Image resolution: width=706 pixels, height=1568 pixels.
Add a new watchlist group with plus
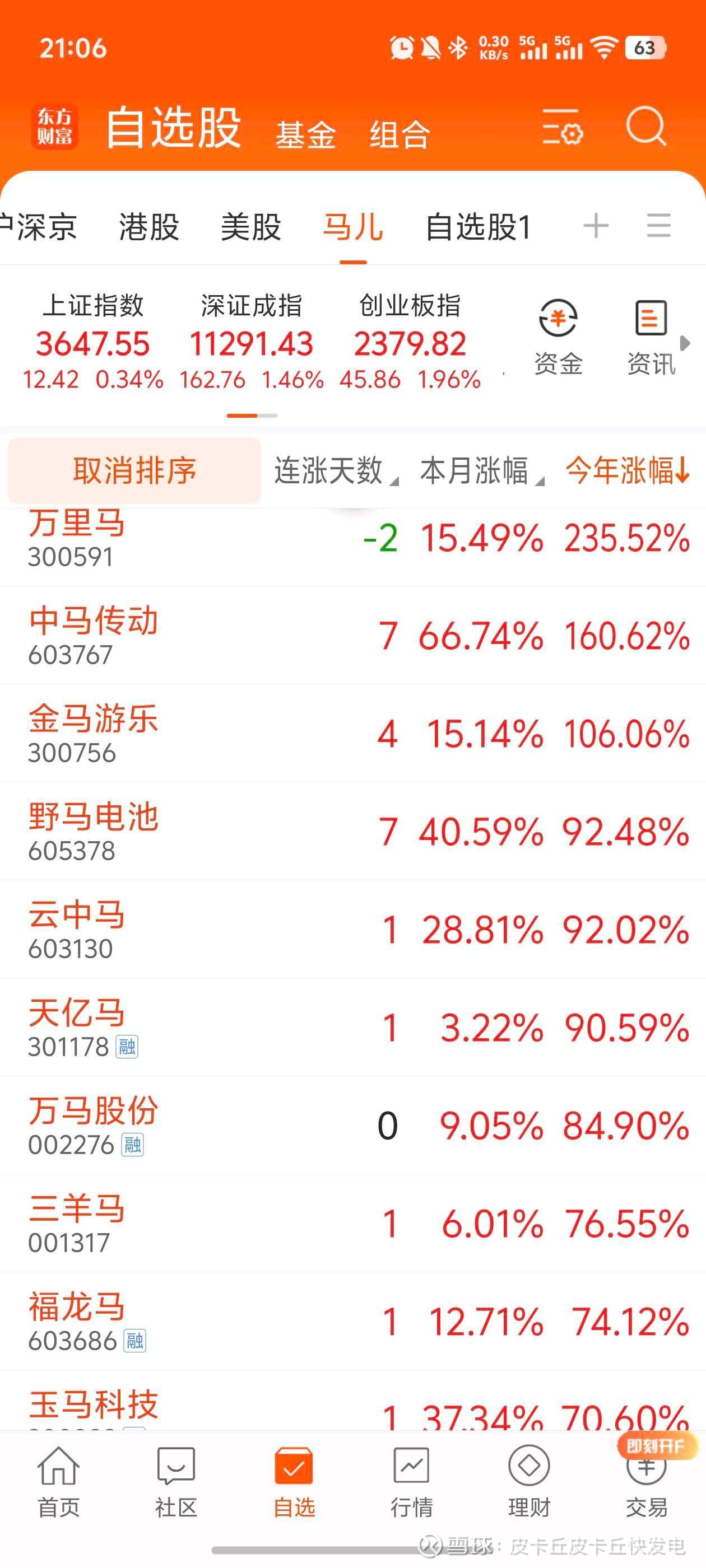pyautogui.click(x=596, y=226)
